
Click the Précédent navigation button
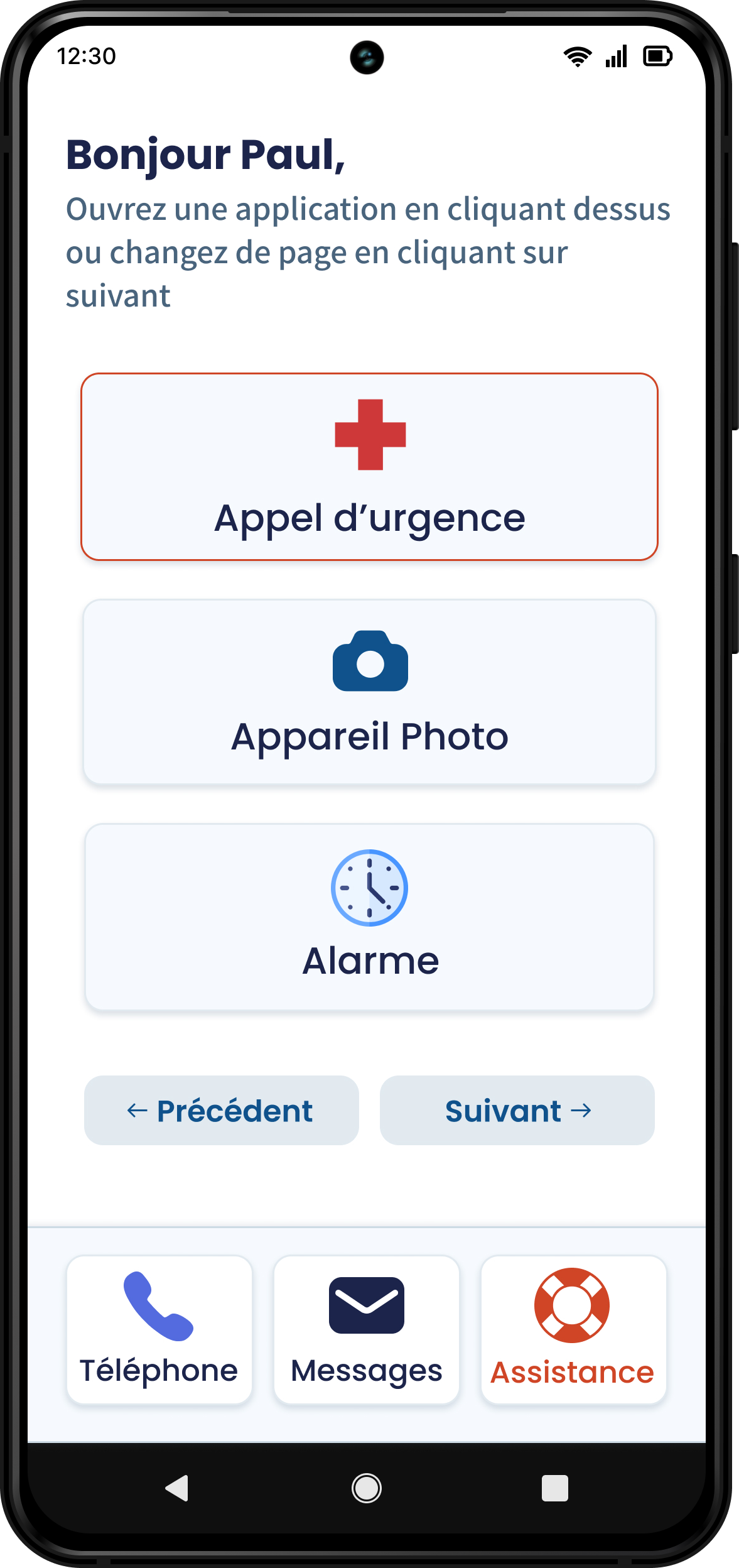click(x=221, y=1110)
